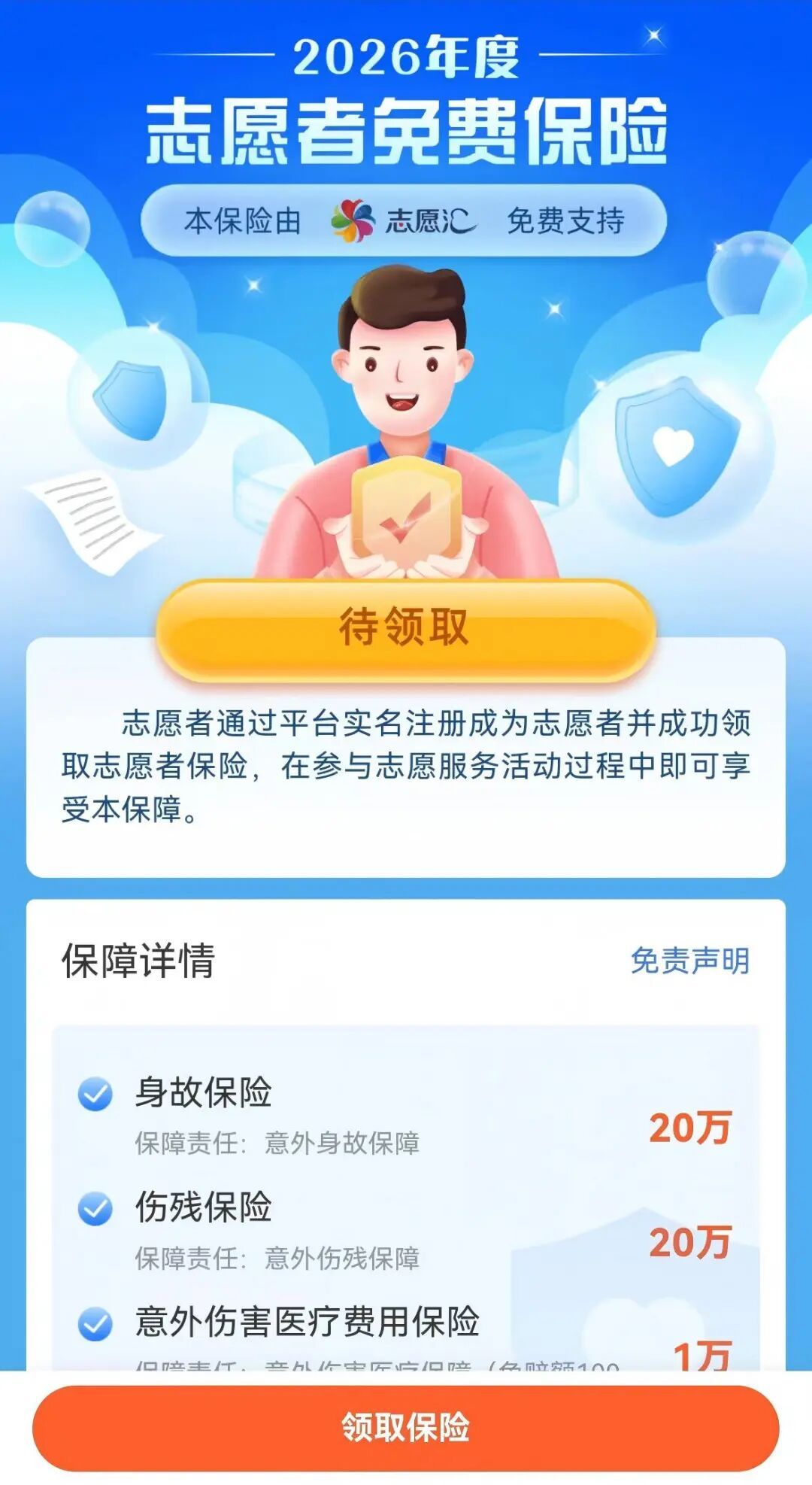812x1485 pixels.
Task: Tap the yellow 待领取 status button
Action: point(404,628)
